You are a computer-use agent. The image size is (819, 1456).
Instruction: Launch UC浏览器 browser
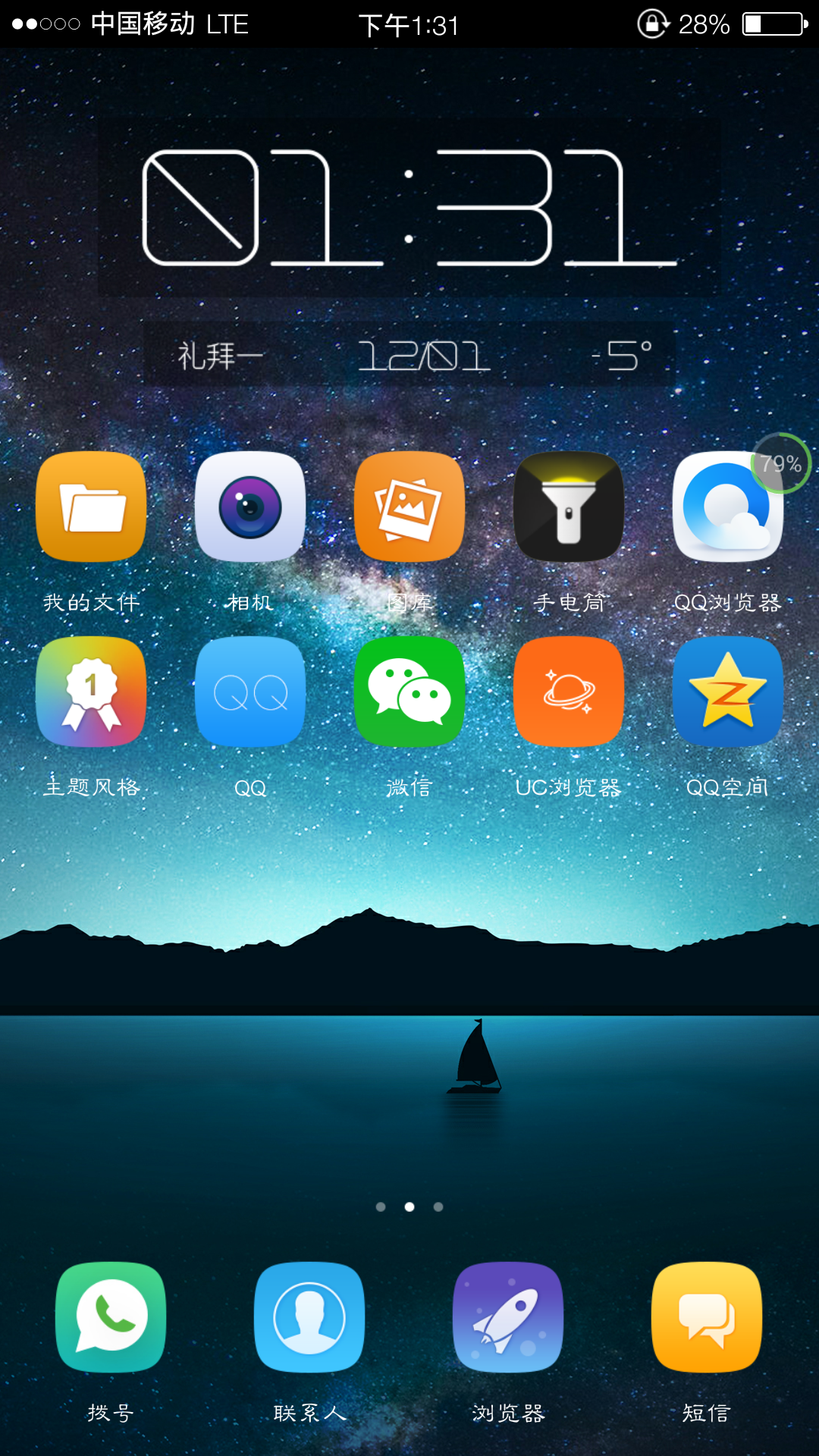click(x=569, y=692)
